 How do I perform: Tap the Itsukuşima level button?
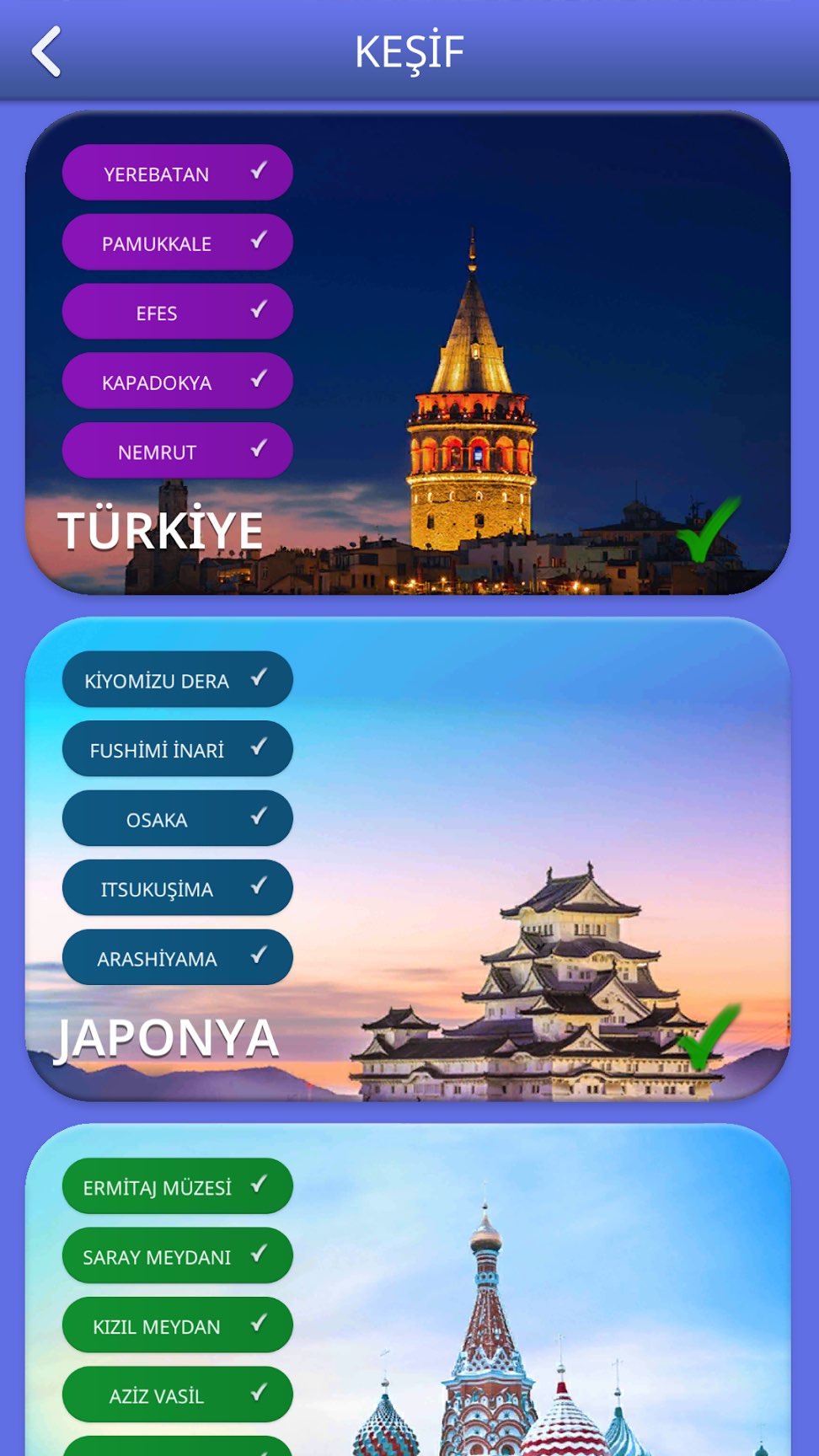coord(178,888)
